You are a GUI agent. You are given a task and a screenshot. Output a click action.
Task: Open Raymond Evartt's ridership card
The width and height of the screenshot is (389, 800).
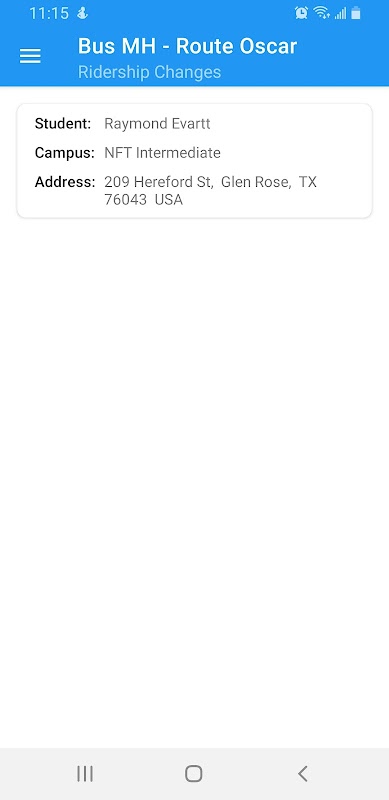[194, 161]
